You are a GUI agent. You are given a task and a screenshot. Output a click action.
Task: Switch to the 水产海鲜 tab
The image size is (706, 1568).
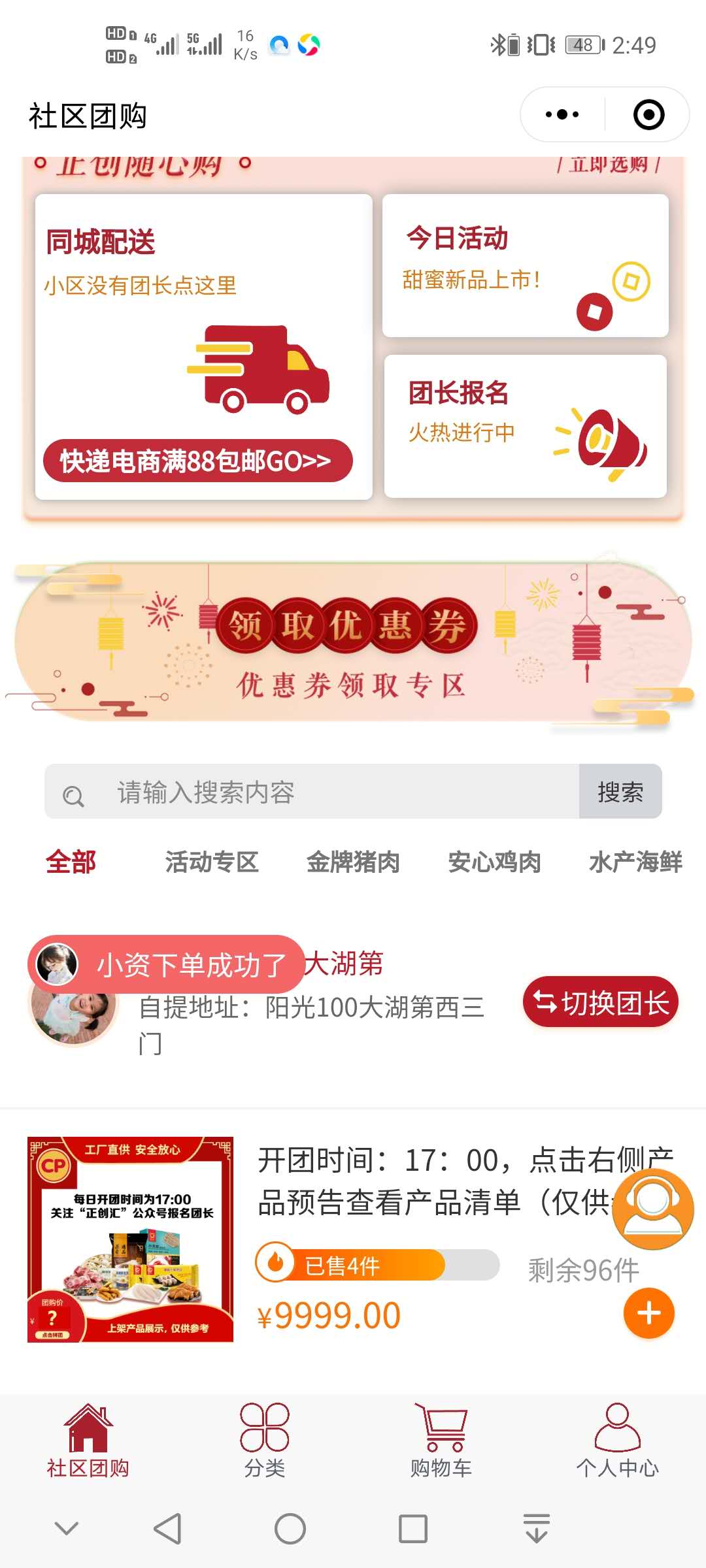pos(635,862)
